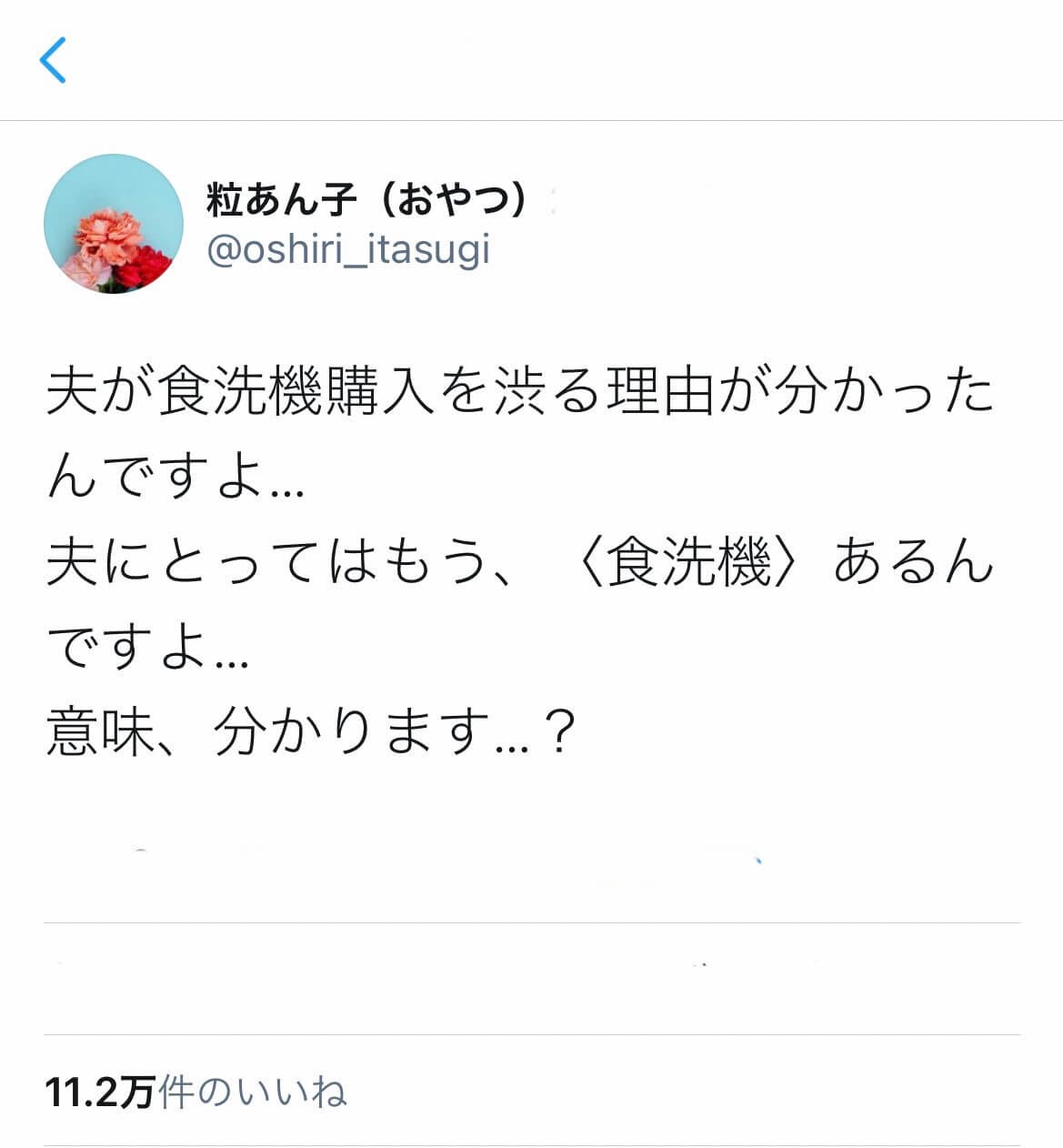Open the flower profile picture
This screenshot has height=1148, width=1063.
tap(113, 224)
